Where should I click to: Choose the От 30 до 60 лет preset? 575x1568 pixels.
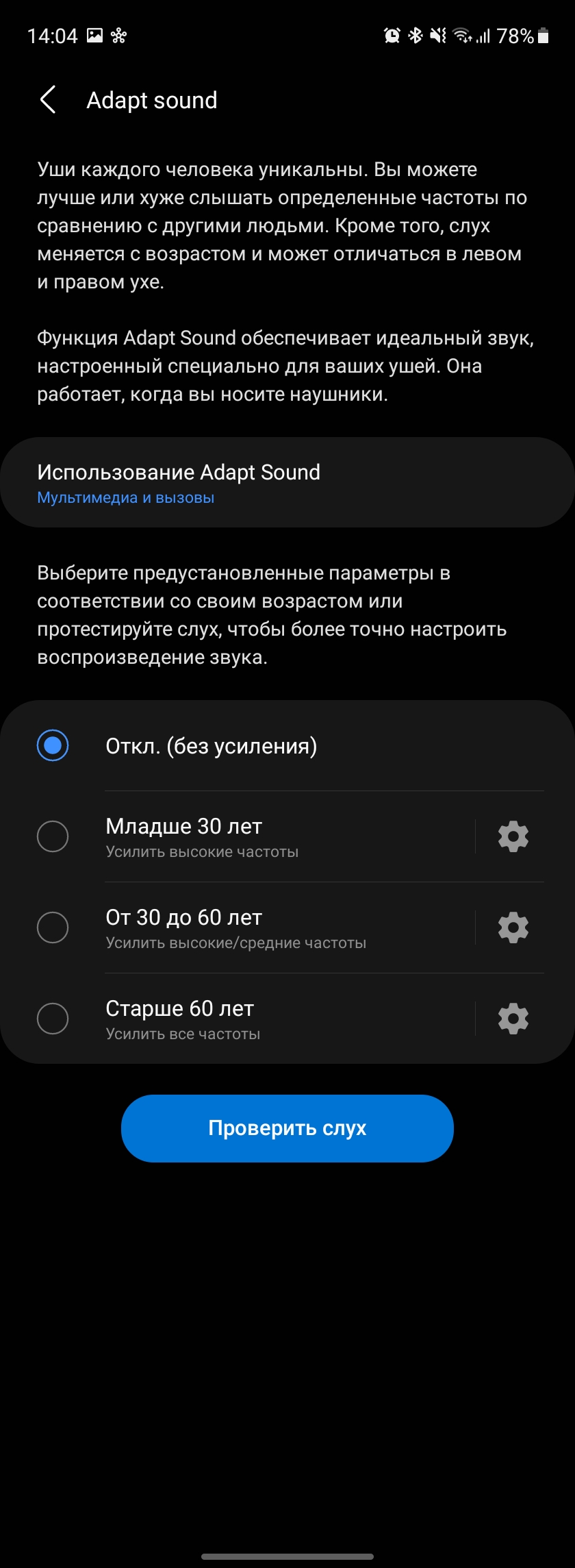tap(53, 928)
